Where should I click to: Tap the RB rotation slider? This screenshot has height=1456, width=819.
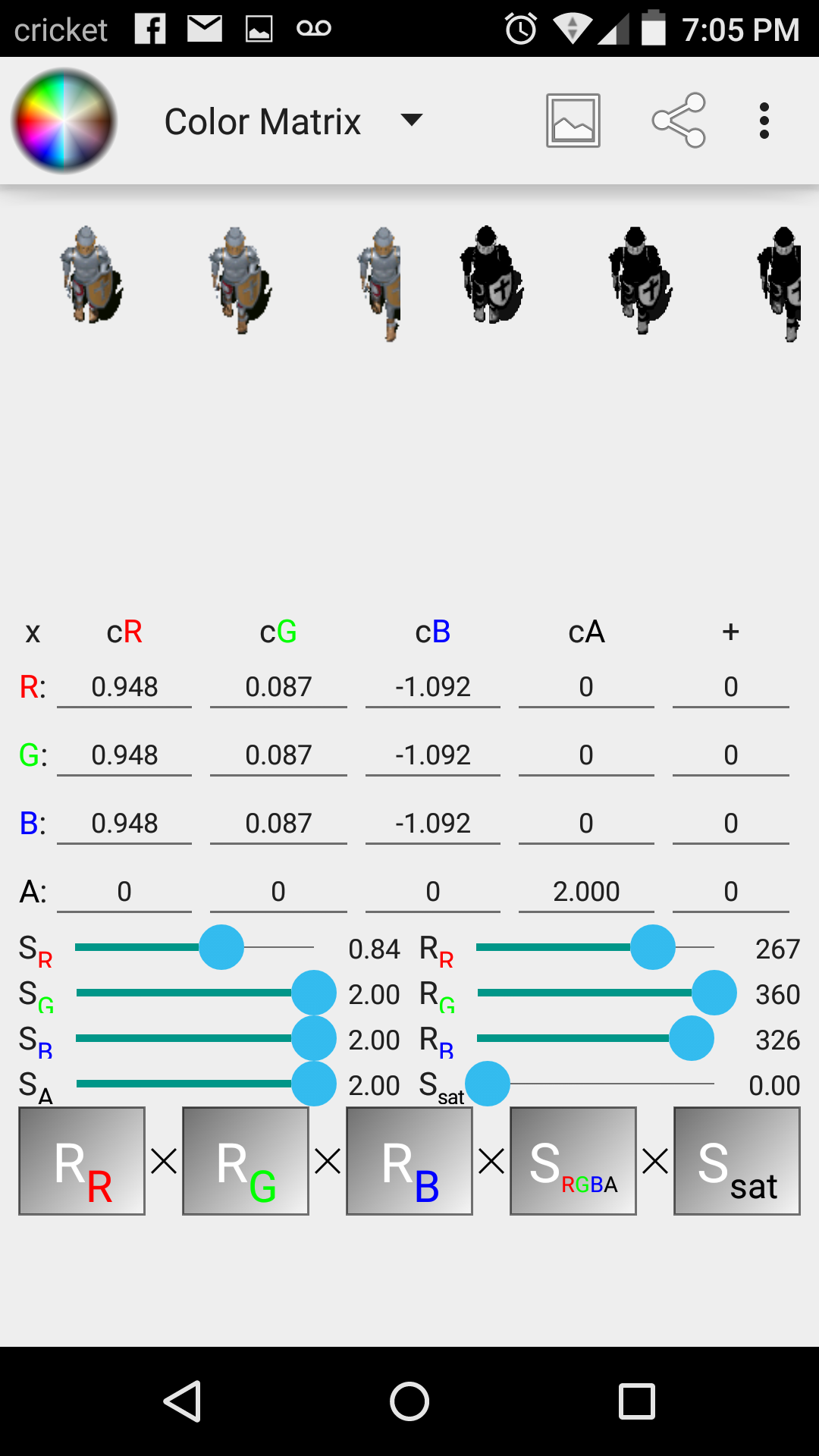coord(691,1038)
